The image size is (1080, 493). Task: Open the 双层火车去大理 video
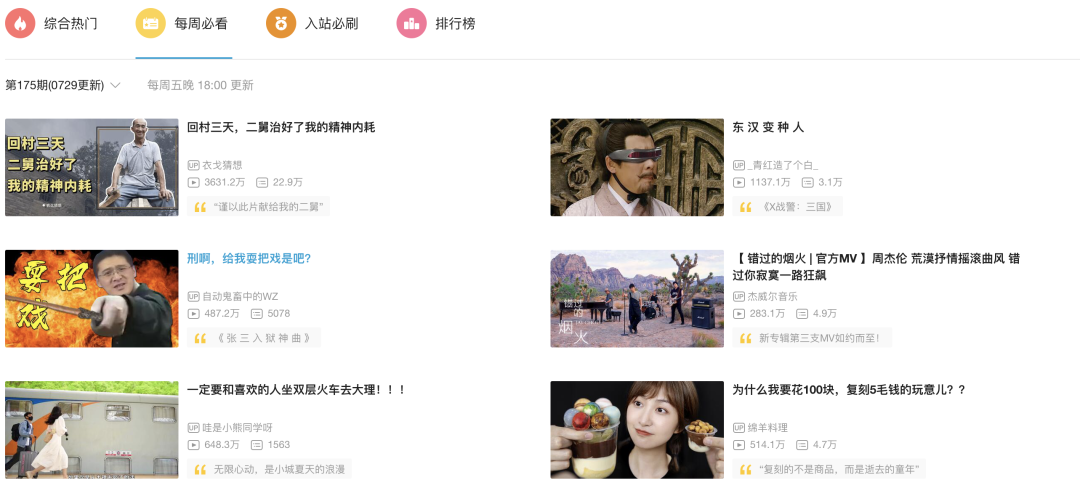pos(296,390)
